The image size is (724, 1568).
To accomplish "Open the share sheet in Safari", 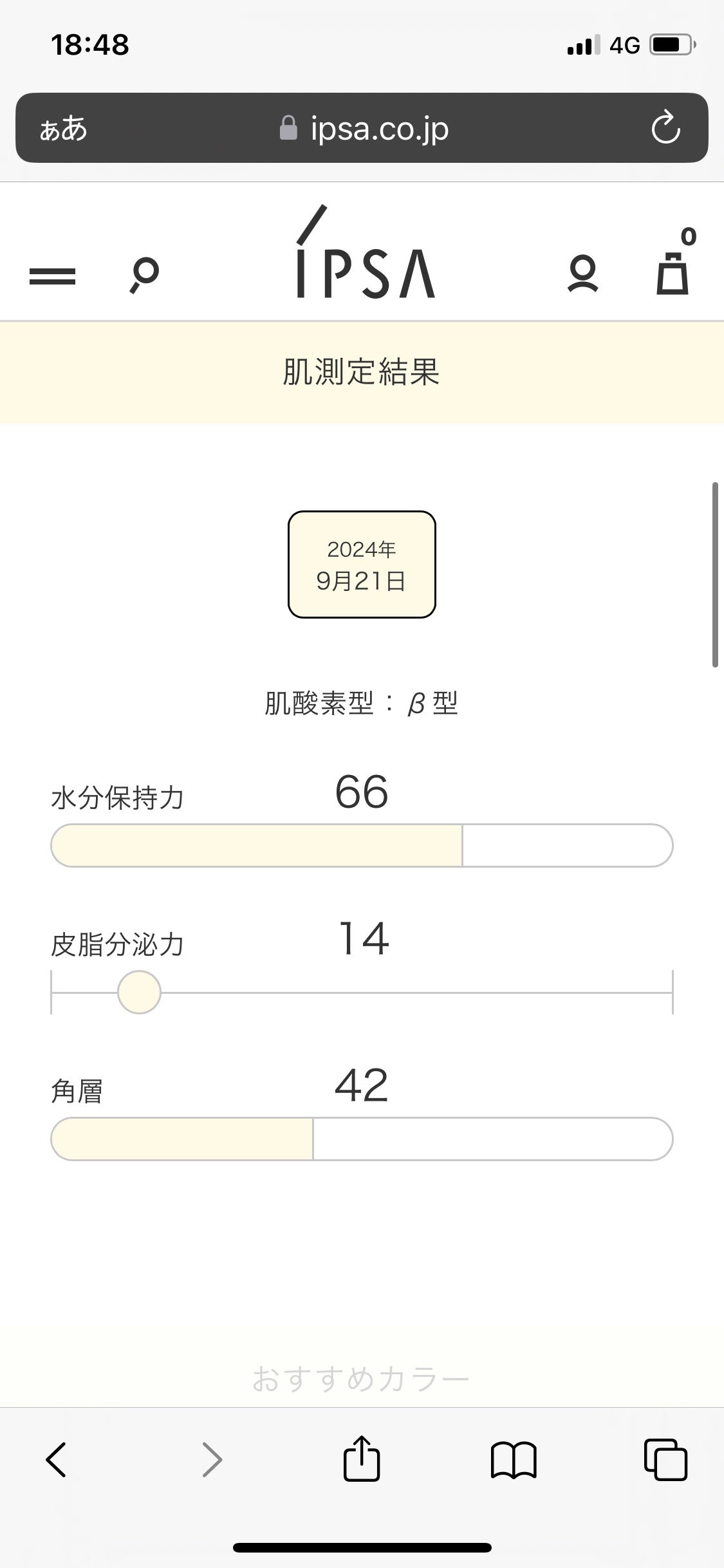I will (x=362, y=1460).
